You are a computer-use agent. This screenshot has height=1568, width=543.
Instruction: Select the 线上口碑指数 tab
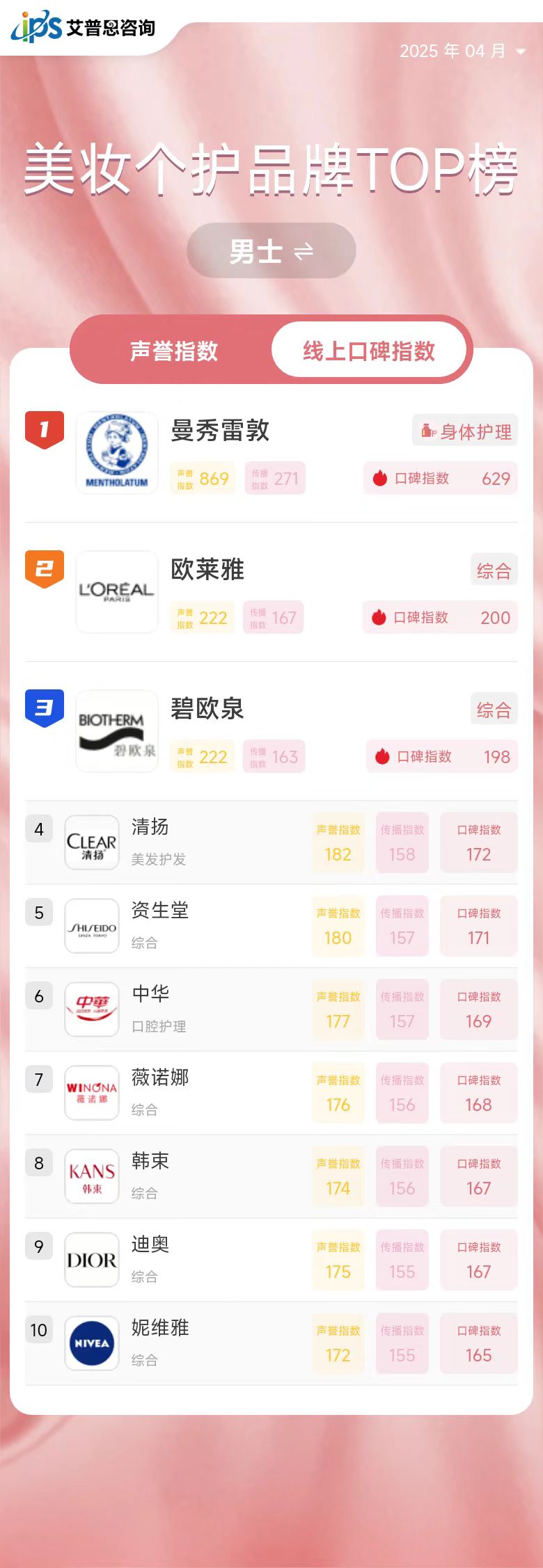coord(368,351)
